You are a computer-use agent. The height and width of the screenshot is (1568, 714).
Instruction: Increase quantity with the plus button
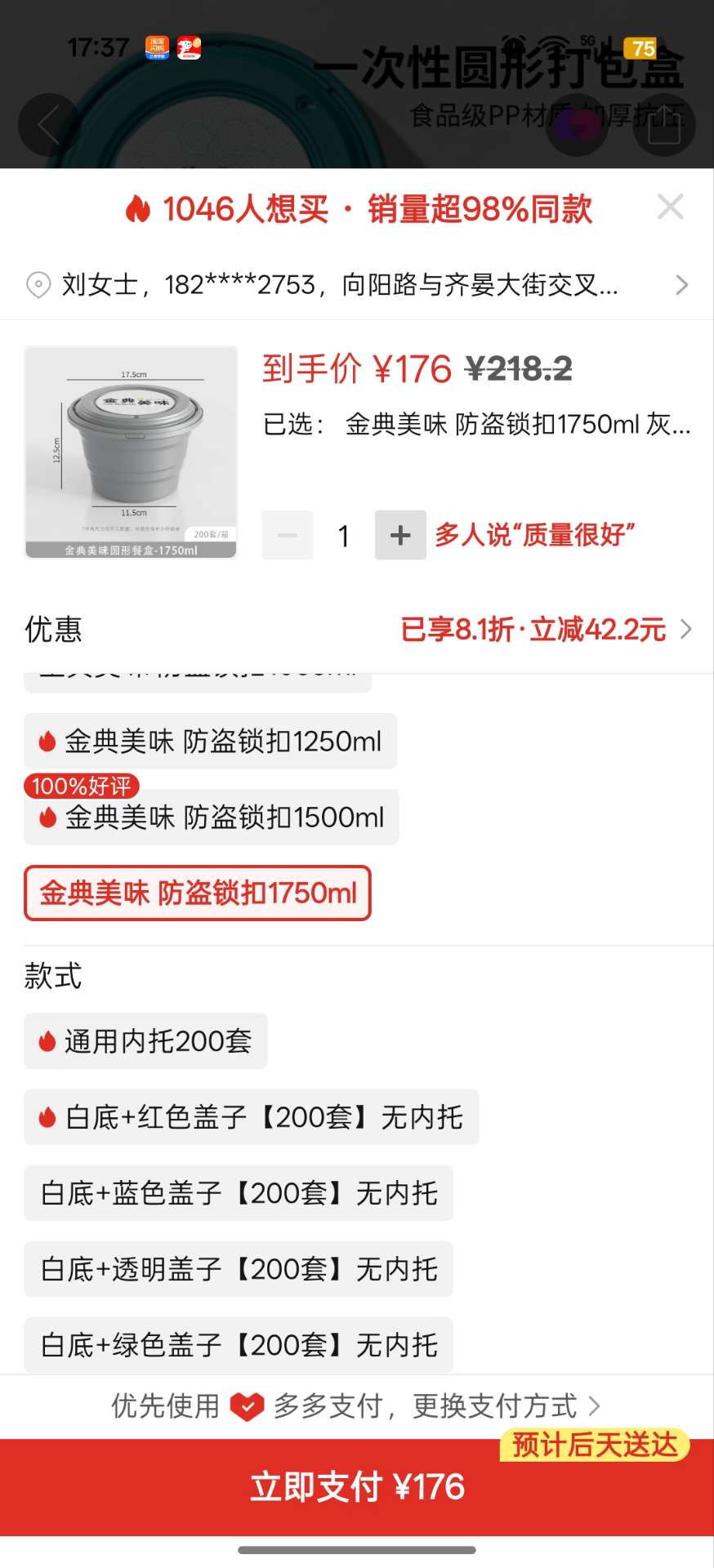400,535
